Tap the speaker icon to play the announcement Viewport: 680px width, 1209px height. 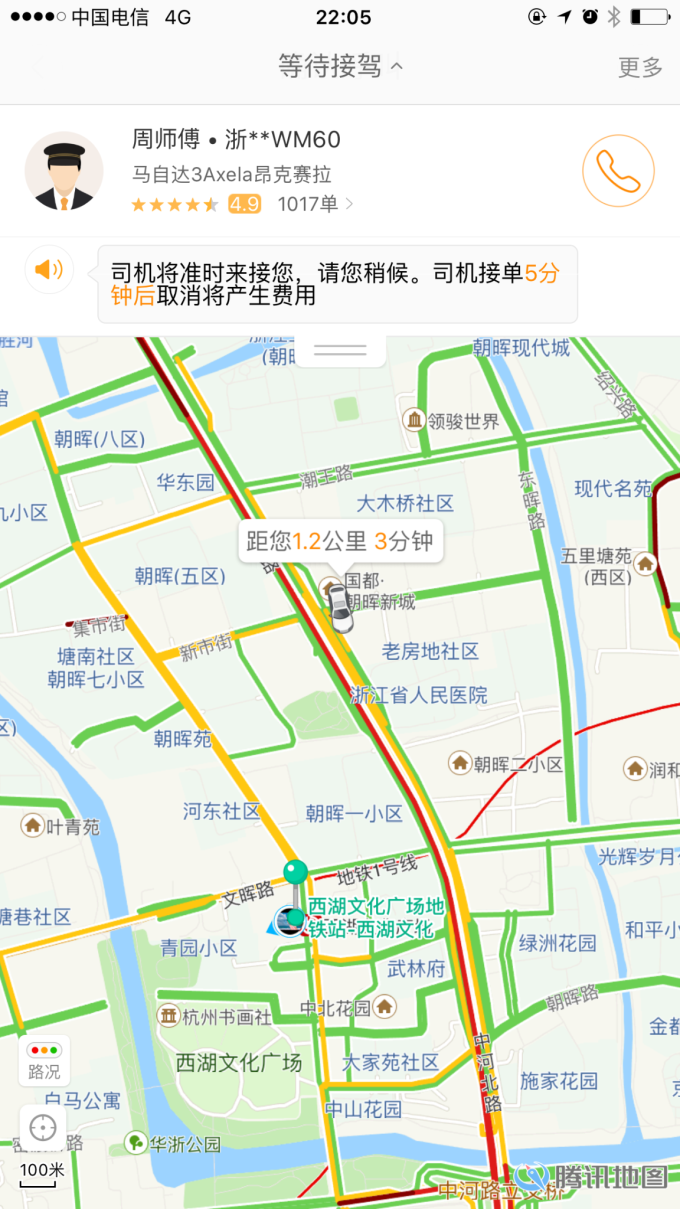49,269
